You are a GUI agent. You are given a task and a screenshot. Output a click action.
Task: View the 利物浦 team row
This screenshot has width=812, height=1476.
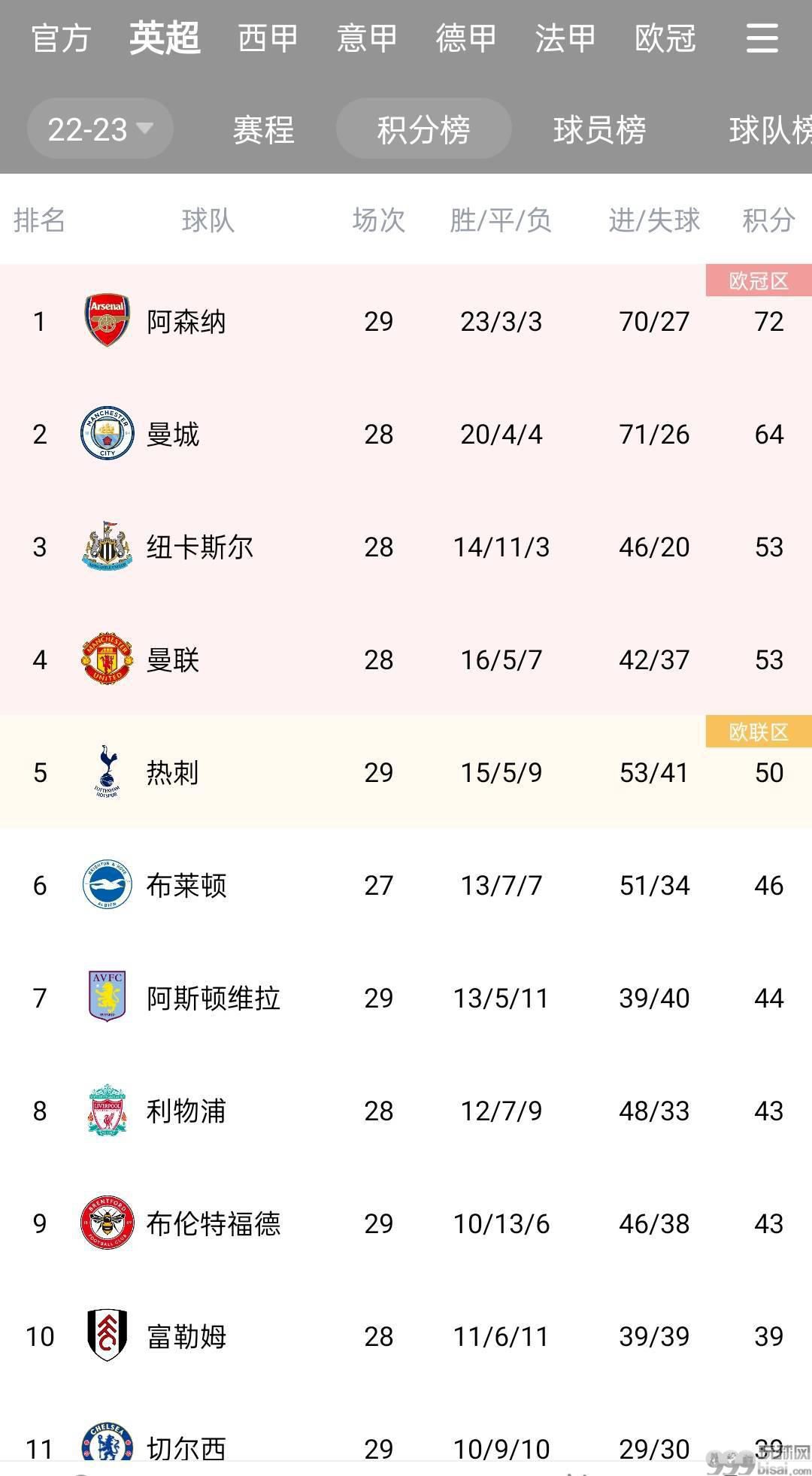(406, 1111)
